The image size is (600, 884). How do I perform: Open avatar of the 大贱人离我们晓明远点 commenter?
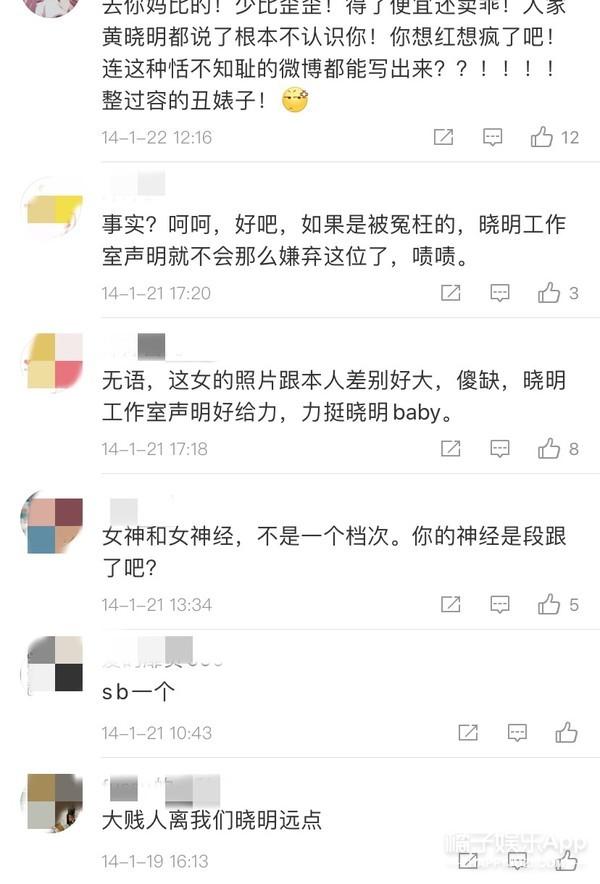(x=55, y=800)
